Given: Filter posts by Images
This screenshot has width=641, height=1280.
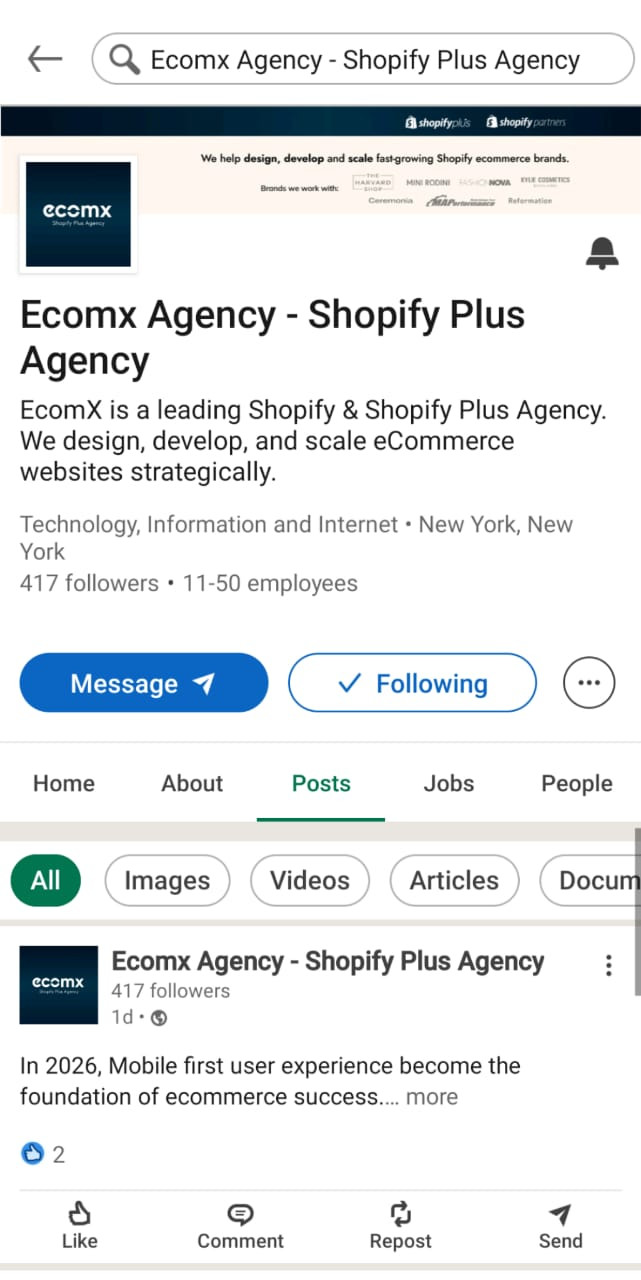Looking at the screenshot, I should [166, 881].
